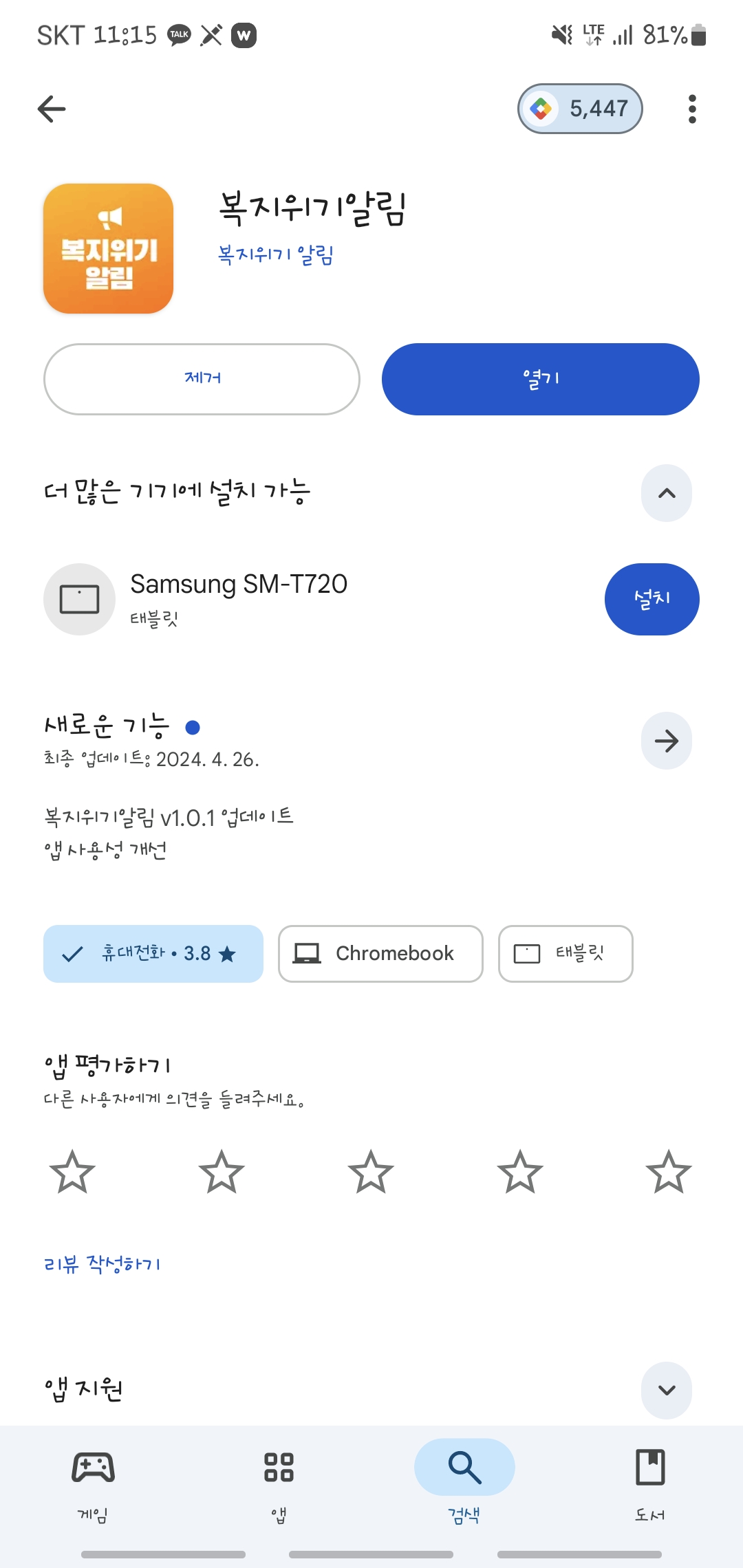Install on Samsung SM-T720 tablet

coord(652,599)
